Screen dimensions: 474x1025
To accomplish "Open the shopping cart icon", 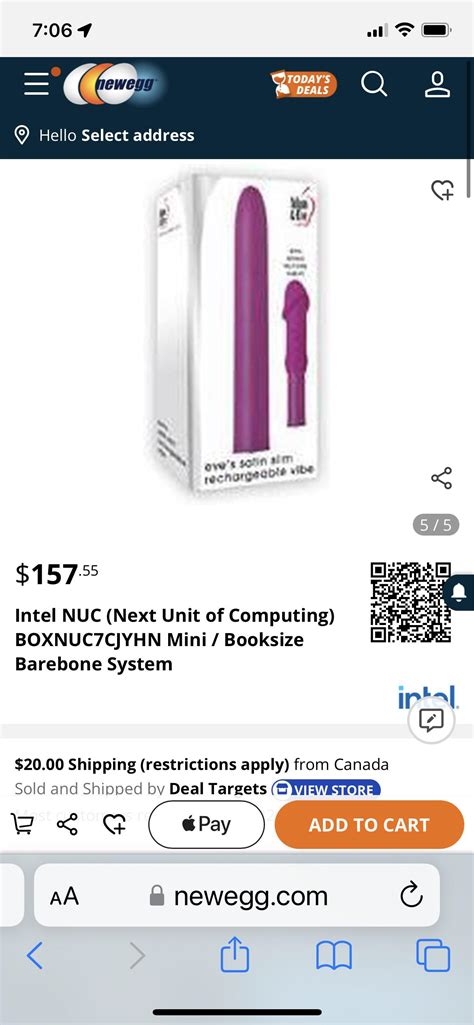I will coord(24,824).
